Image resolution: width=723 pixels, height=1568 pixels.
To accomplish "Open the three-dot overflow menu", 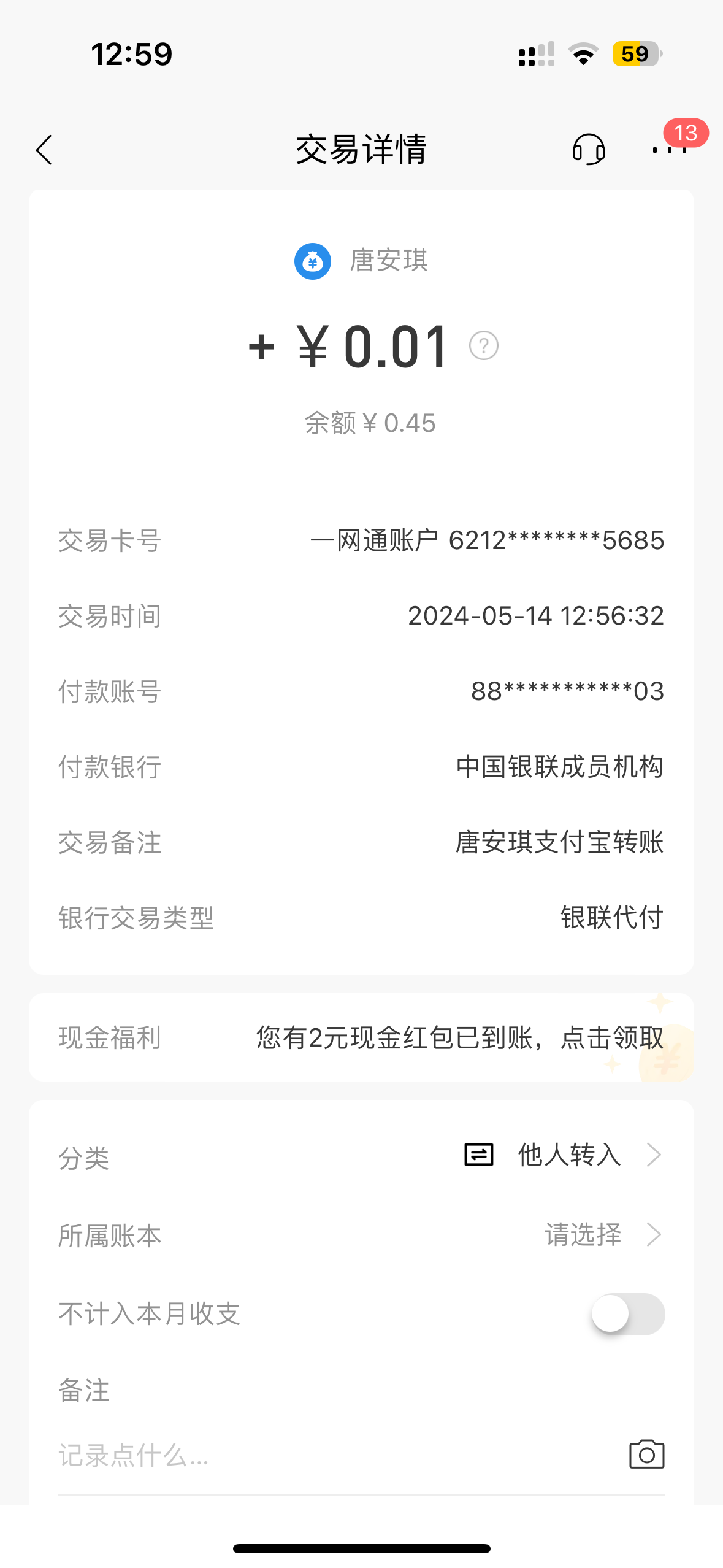I will click(669, 150).
